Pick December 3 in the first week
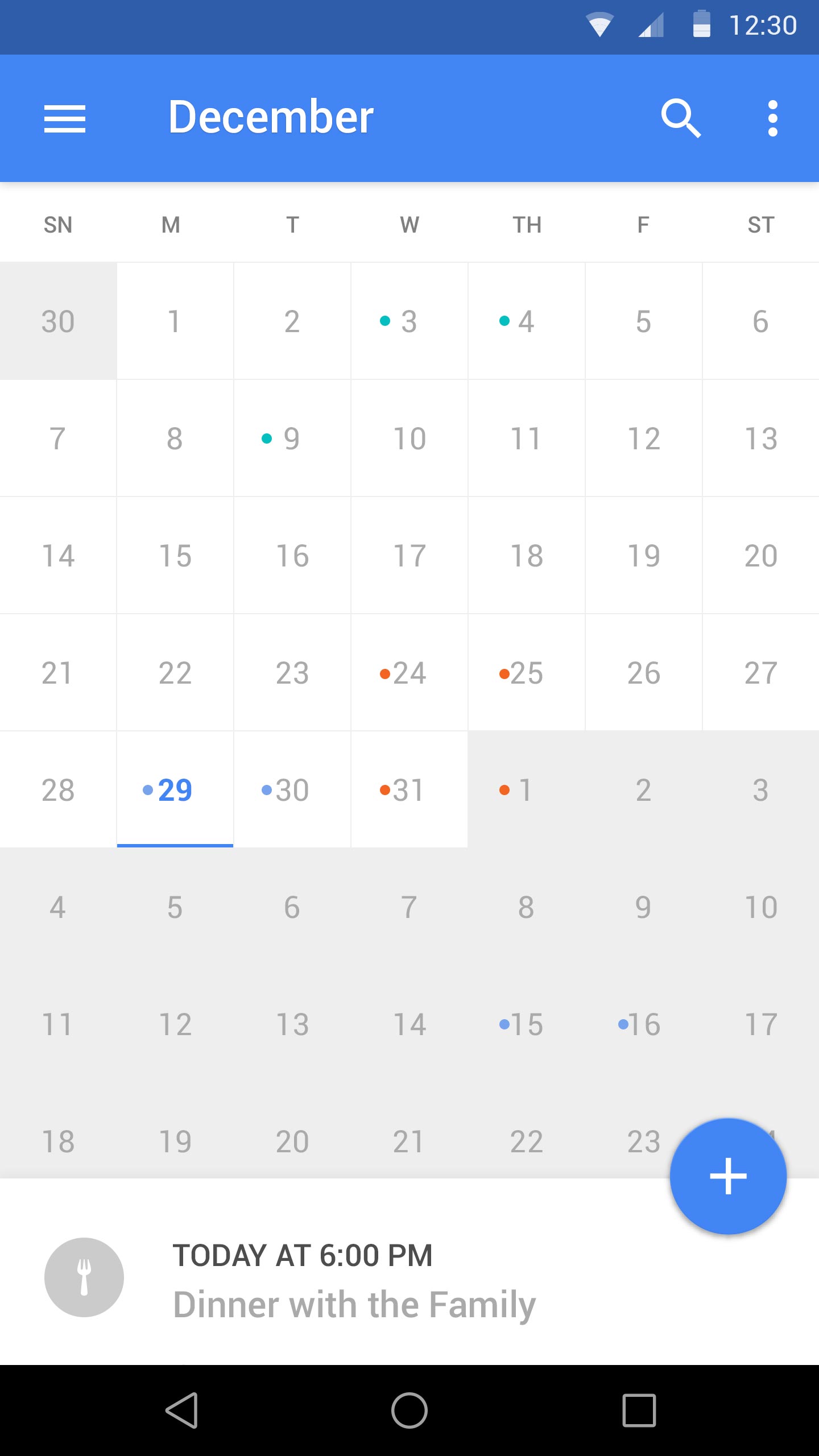Image resolution: width=819 pixels, height=1456 pixels. click(x=408, y=321)
